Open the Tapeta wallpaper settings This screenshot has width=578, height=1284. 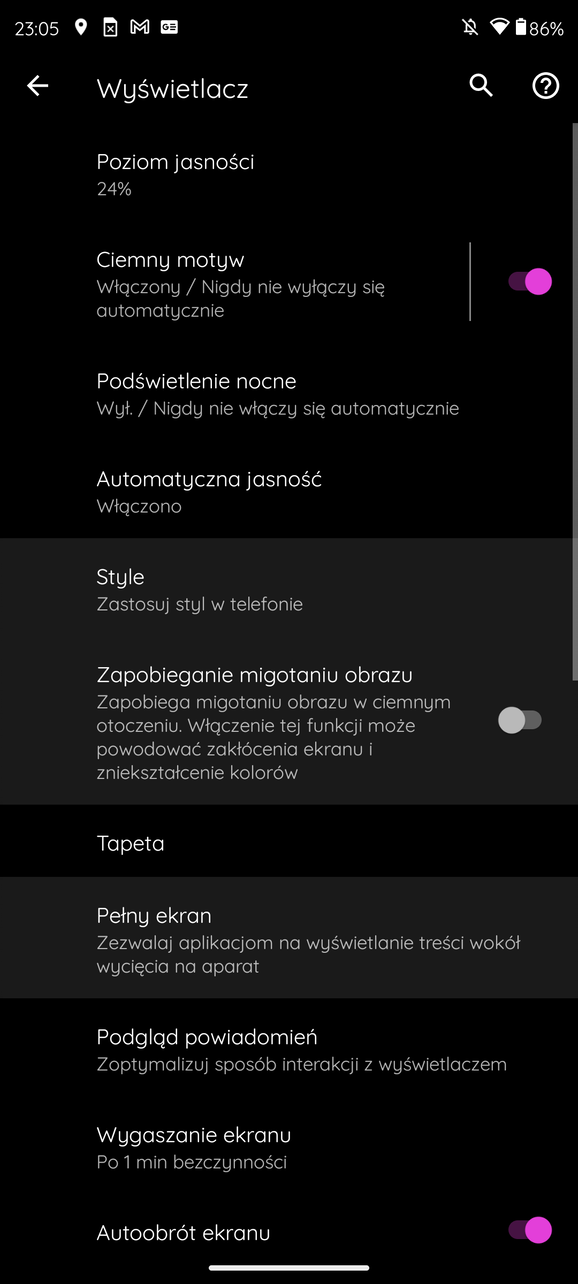click(289, 843)
